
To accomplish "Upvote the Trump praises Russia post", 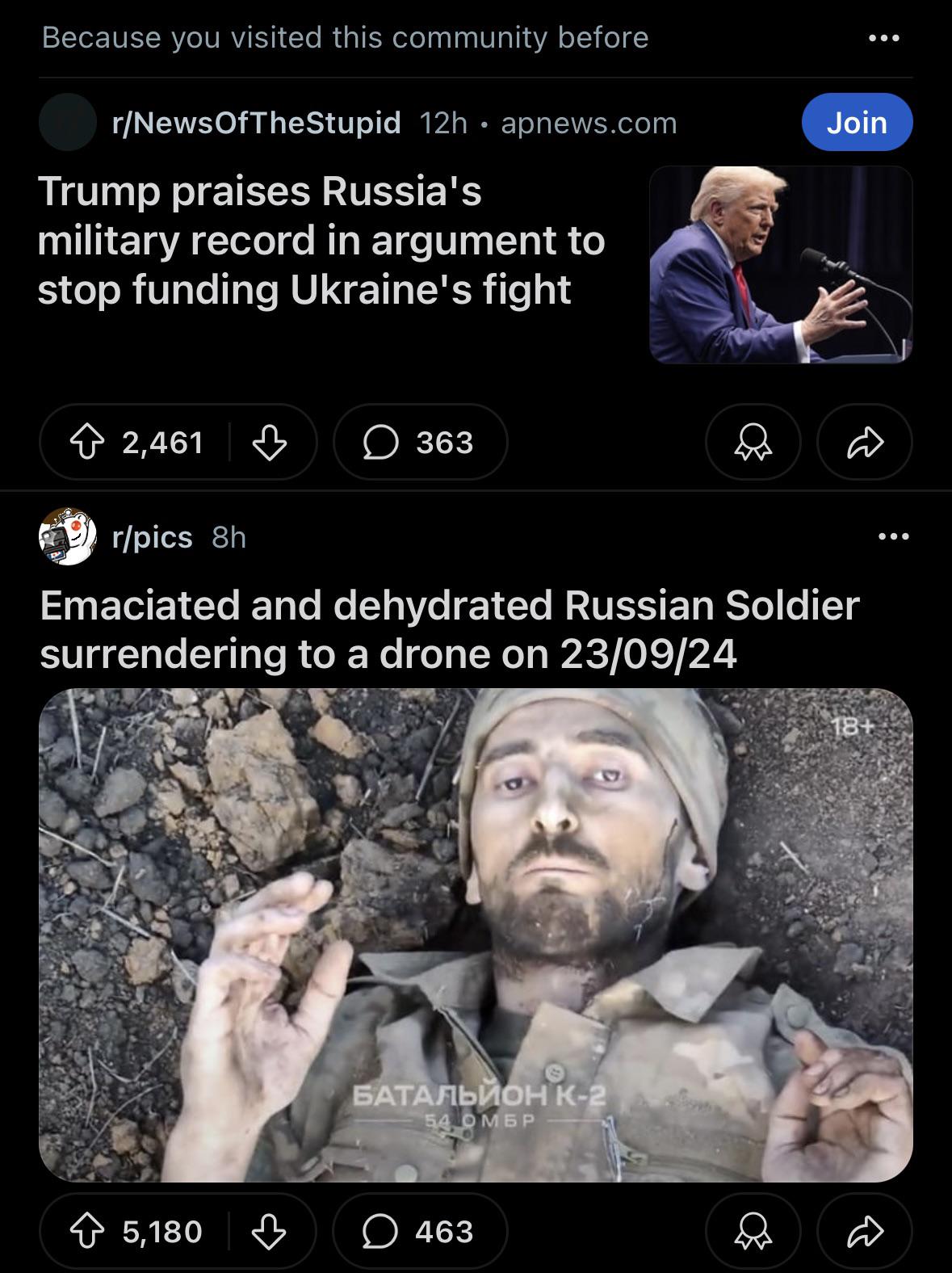I will point(87,443).
